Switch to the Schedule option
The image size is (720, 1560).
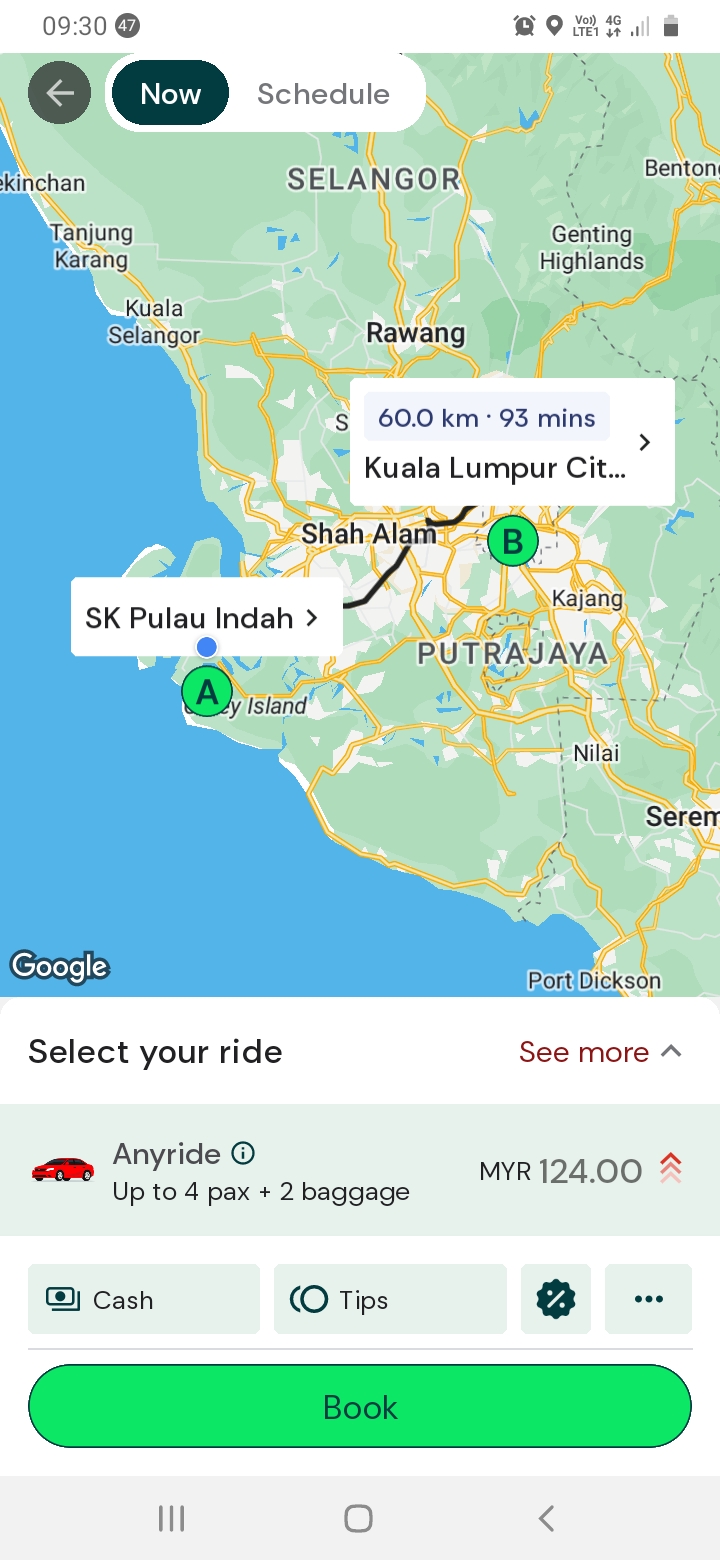tap(323, 94)
